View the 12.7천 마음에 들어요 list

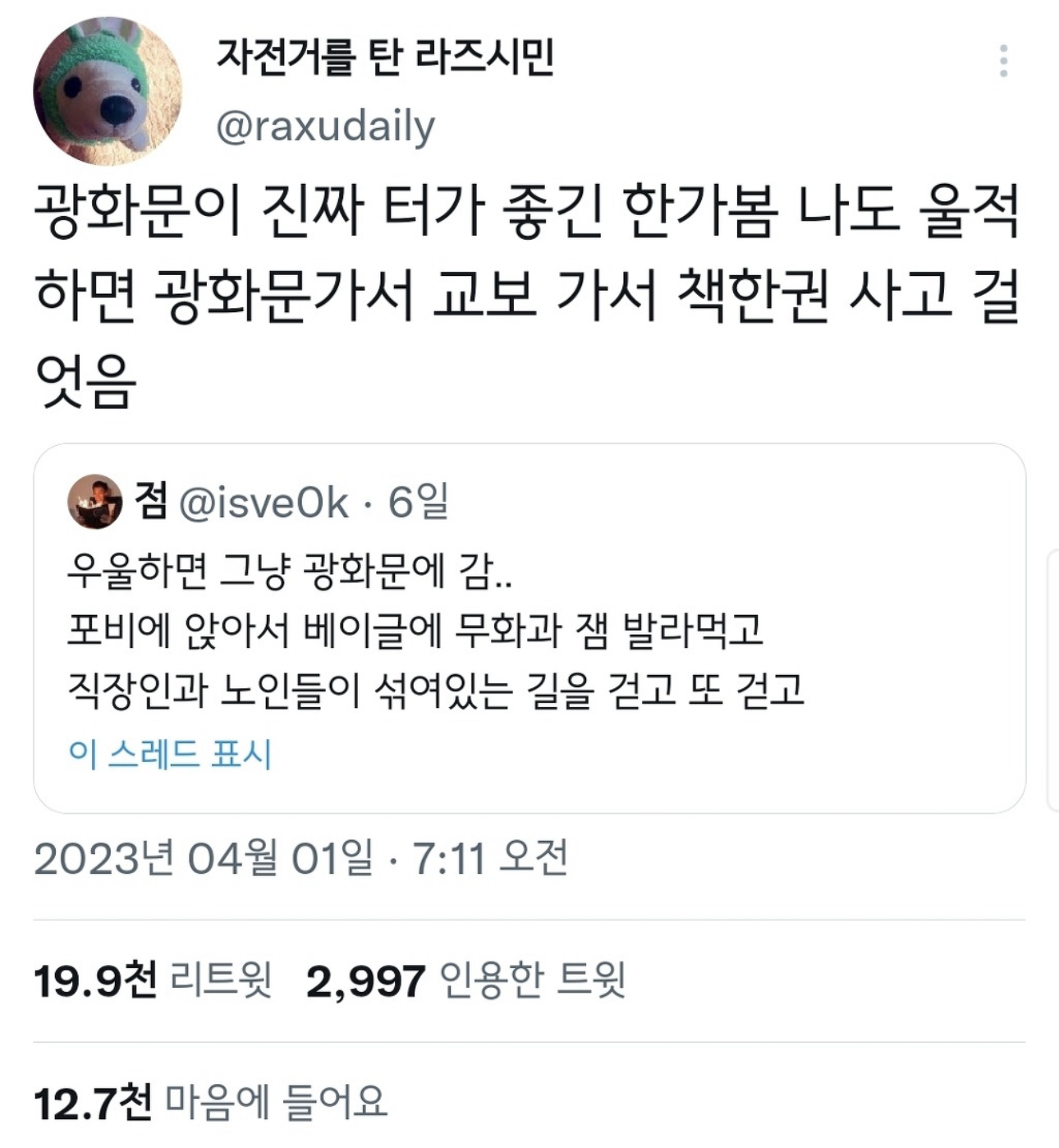(210, 1103)
